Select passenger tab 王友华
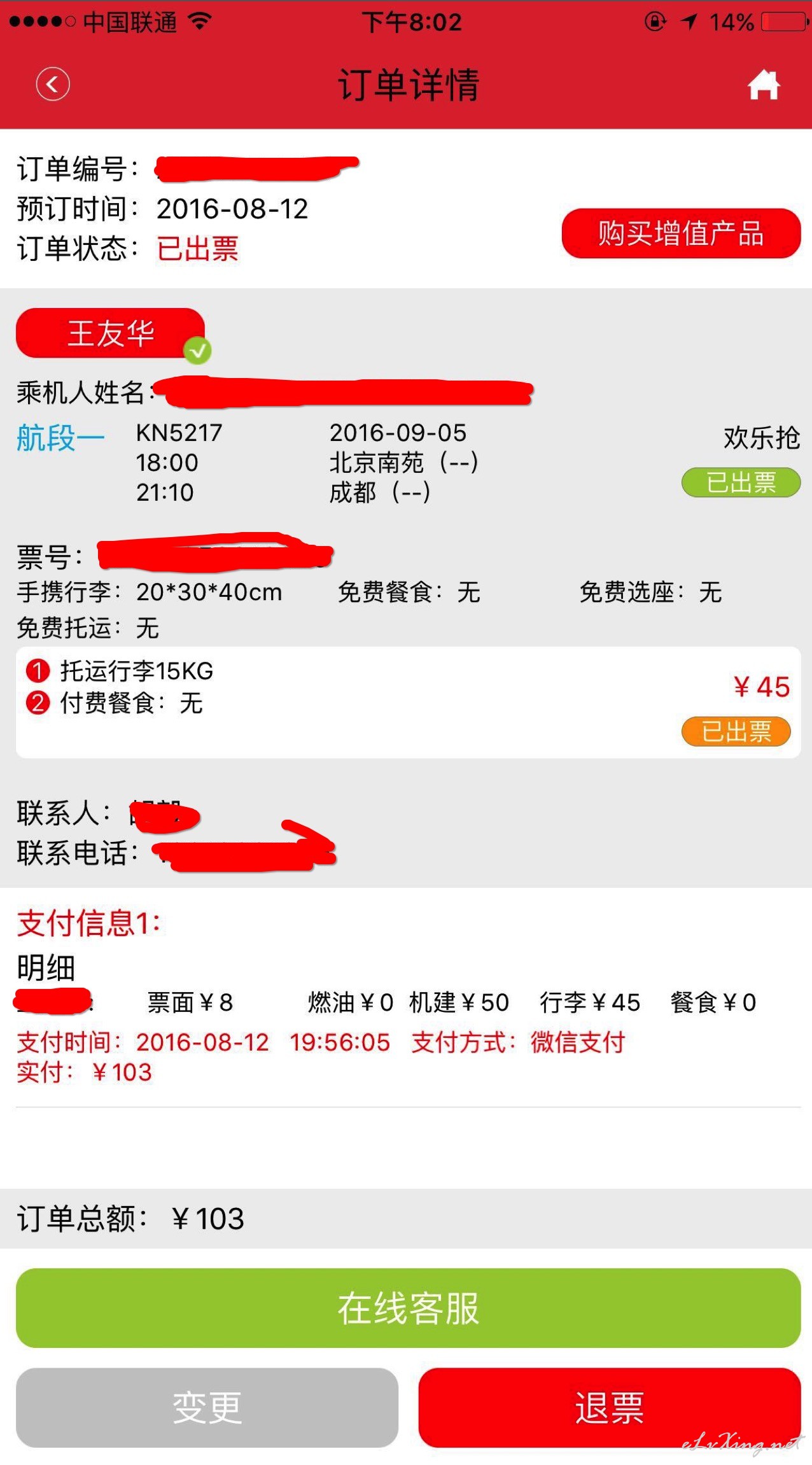 111,333
